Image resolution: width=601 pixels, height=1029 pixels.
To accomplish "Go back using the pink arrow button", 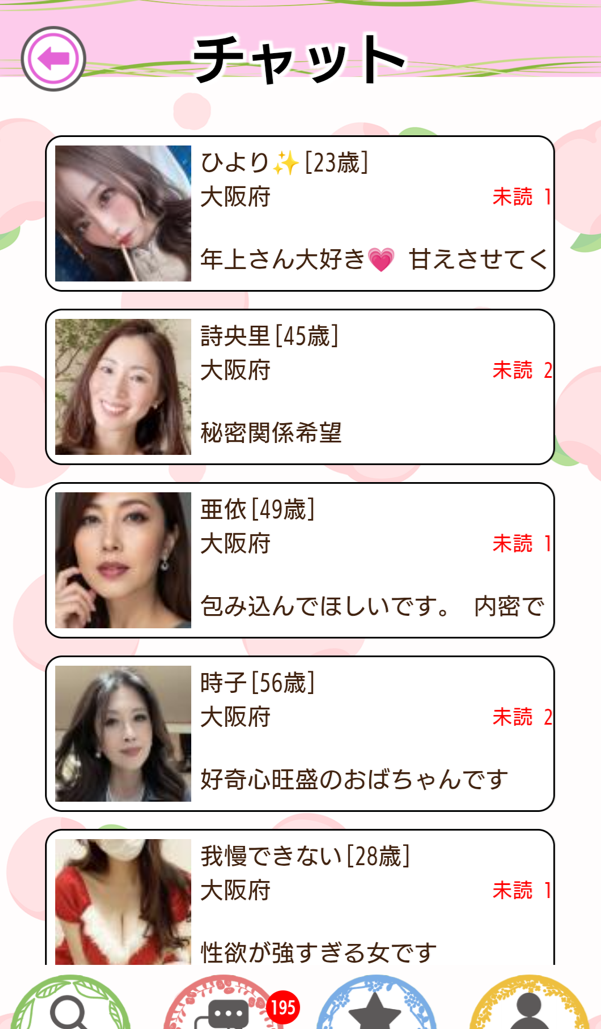I will (53, 59).
